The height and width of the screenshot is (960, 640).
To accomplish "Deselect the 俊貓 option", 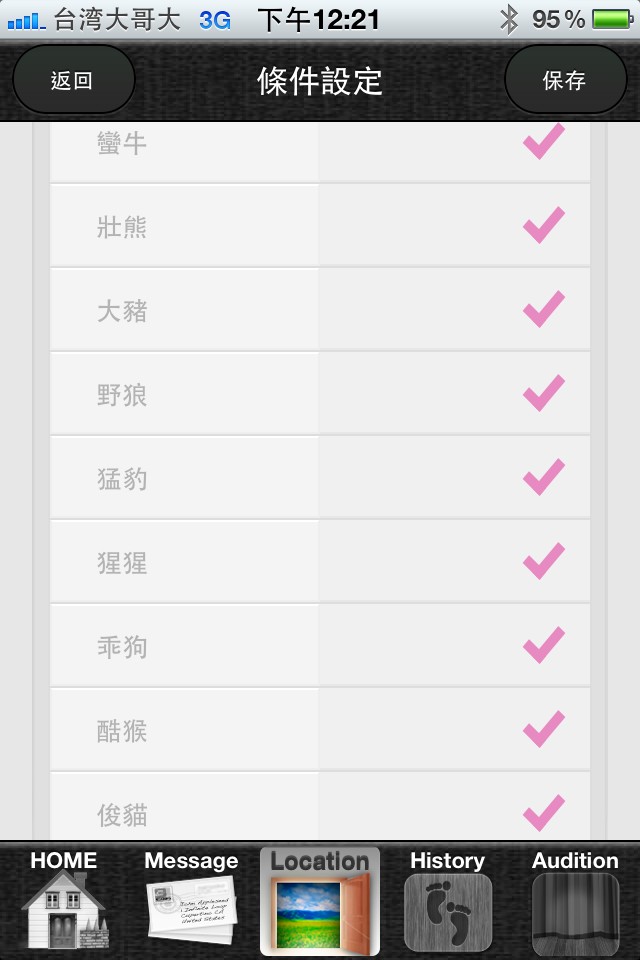I will (x=543, y=813).
